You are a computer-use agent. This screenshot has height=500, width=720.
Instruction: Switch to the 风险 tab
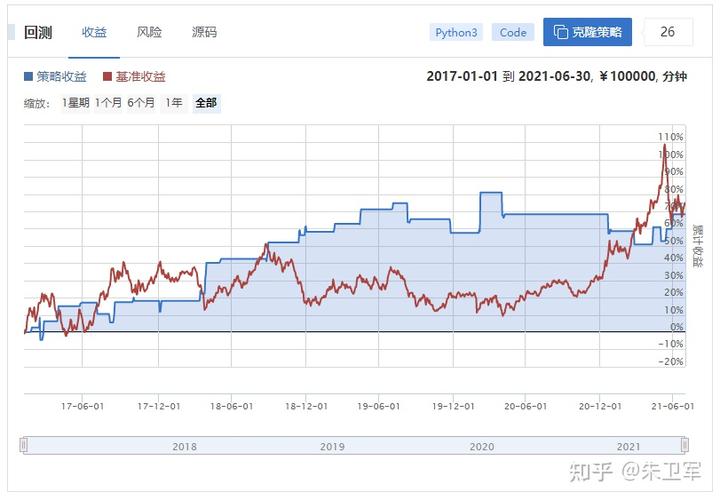(x=149, y=32)
